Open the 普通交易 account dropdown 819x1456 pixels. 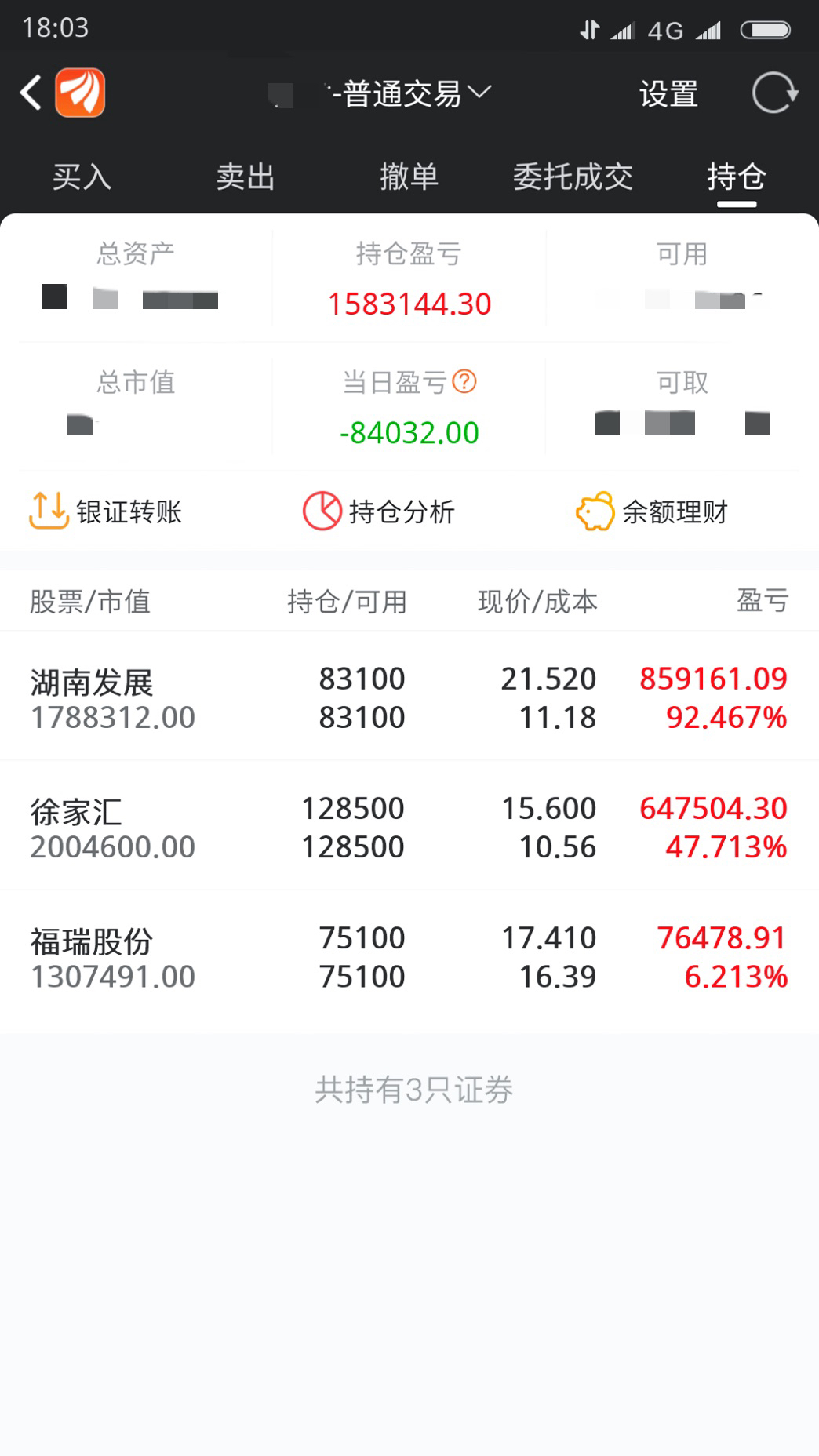pyautogui.click(x=407, y=94)
